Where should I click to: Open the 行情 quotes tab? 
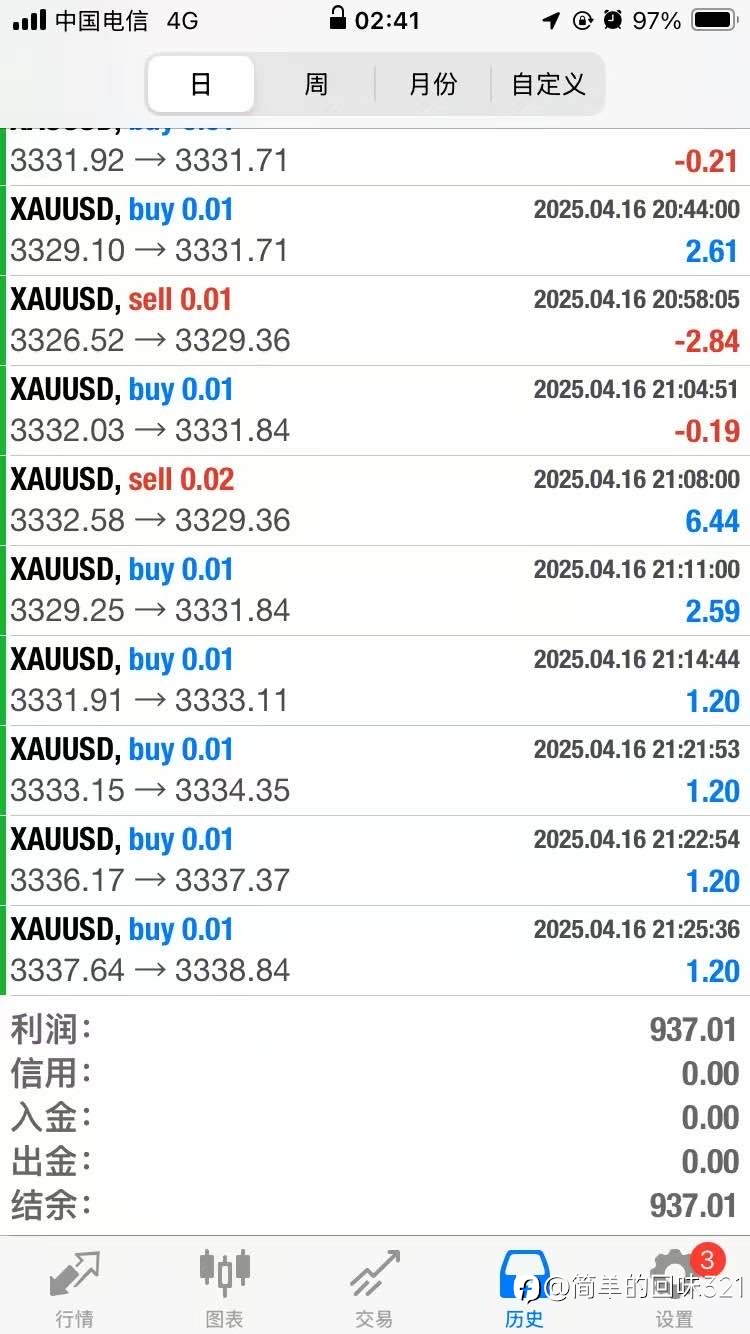pyautogui.click(x=75, y=1288)
